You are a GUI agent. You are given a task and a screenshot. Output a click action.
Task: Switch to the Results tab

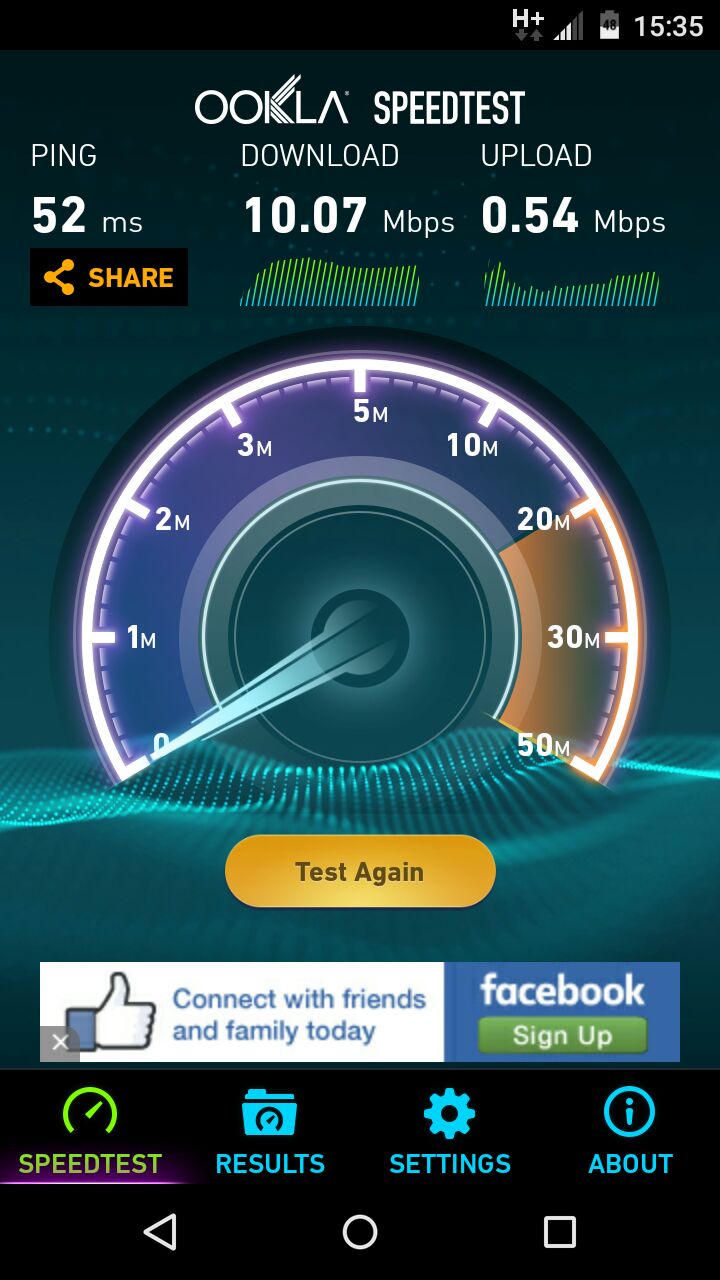(x=270, y=1132)
